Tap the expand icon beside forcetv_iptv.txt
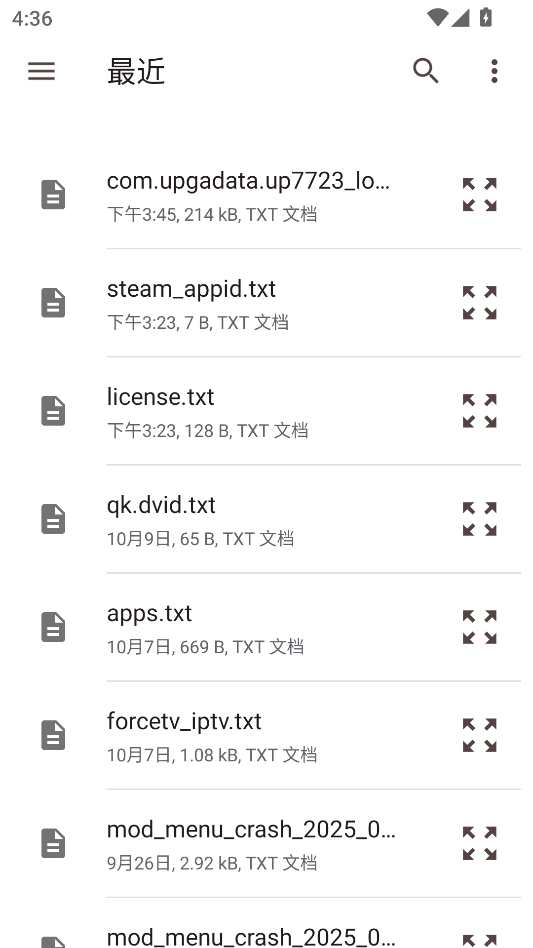Viewport: 533px width, 948px height. click(480, 736)
